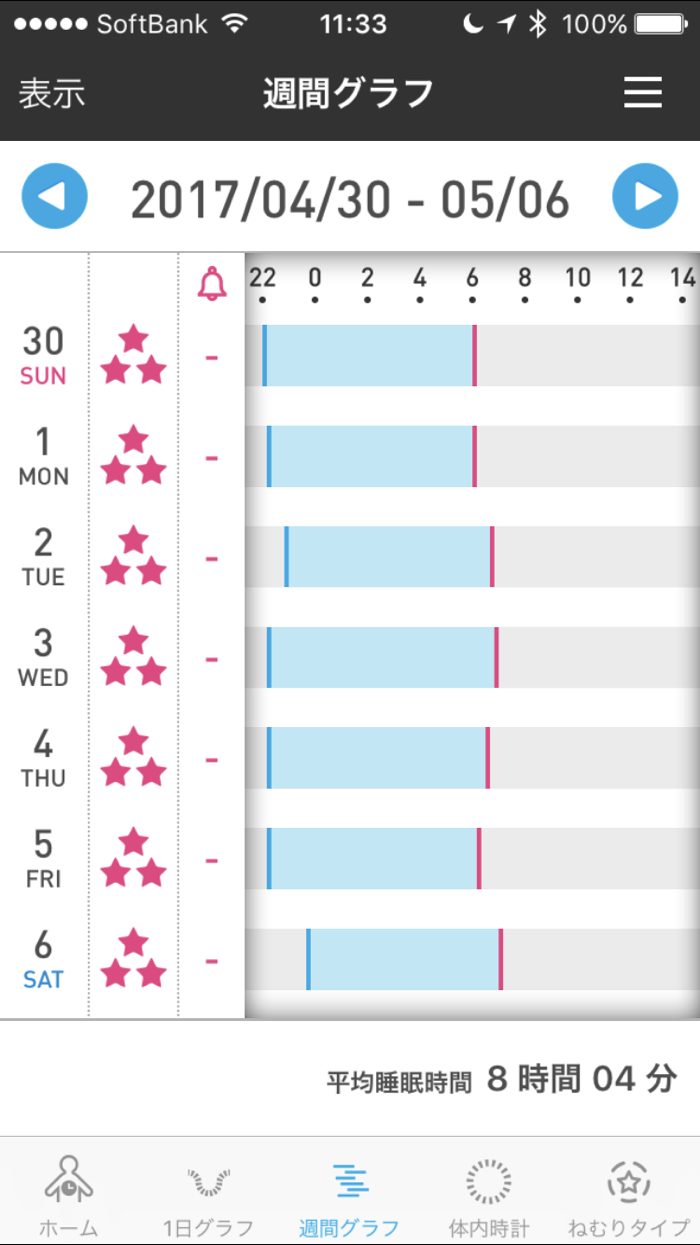Image resolution: width=700 pixels, height=1245 pixels.
Task: Open the sleep row for 1 MON
Action: click(x=350, y=457)
